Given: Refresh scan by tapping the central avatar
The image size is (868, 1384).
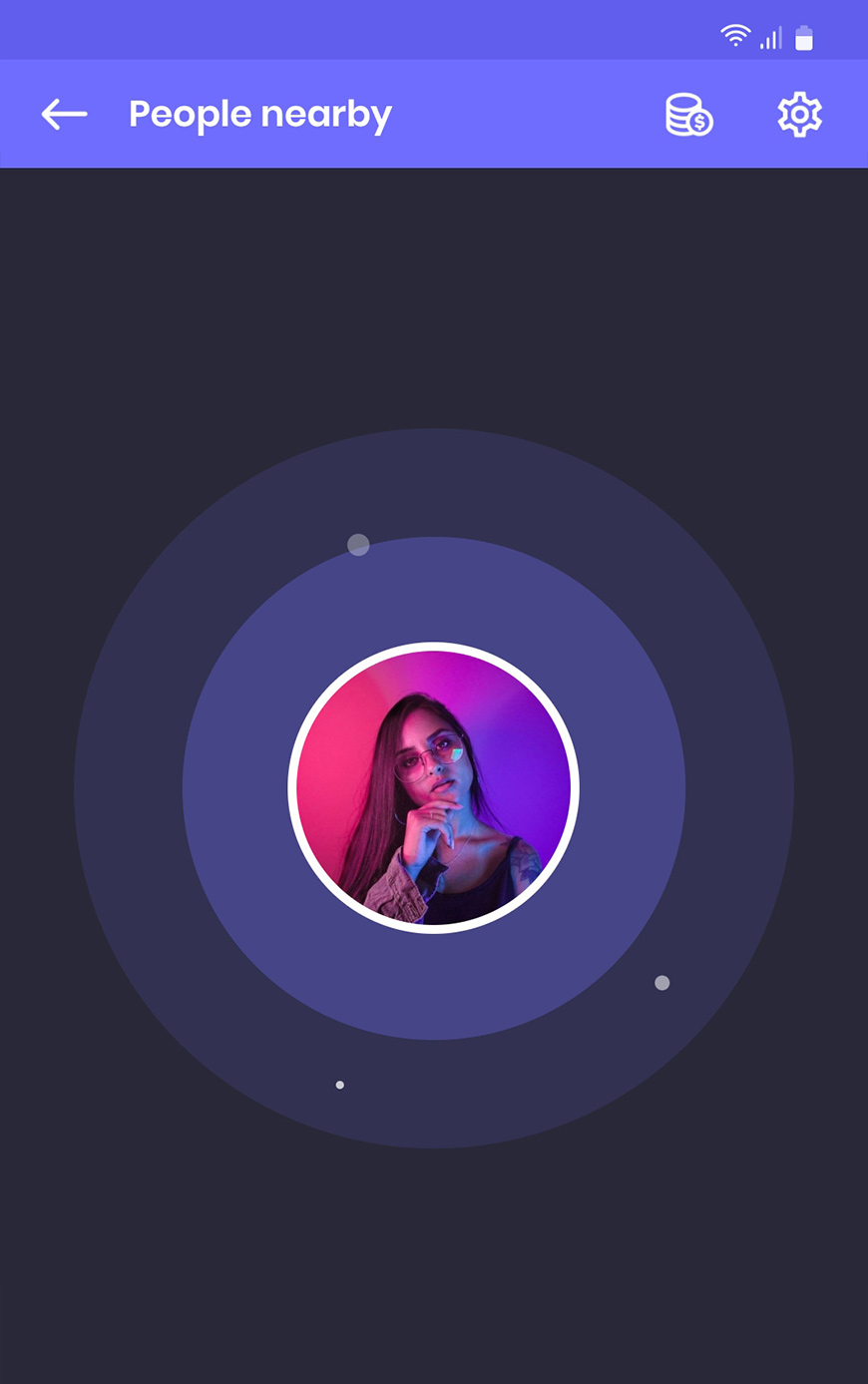Looking at the screenshot, I should (434, 788).
